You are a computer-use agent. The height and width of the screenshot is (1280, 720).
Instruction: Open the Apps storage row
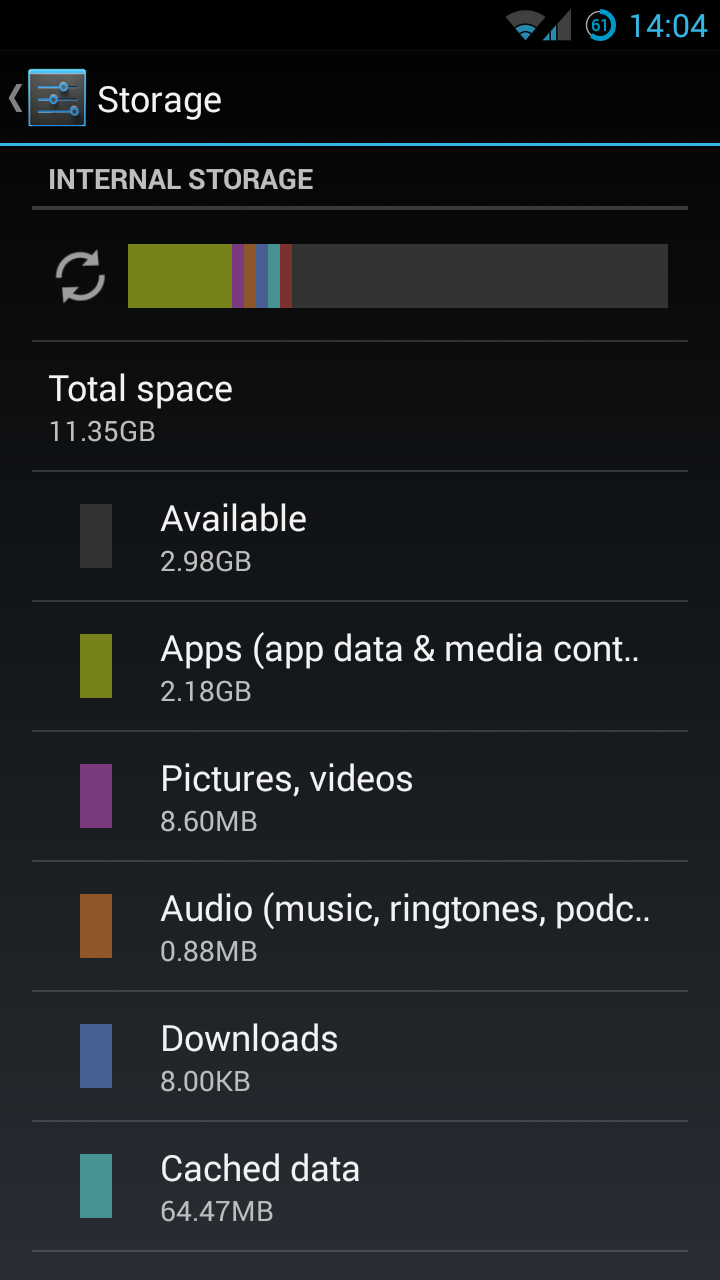pyautogui.click(x=360, y=666)
